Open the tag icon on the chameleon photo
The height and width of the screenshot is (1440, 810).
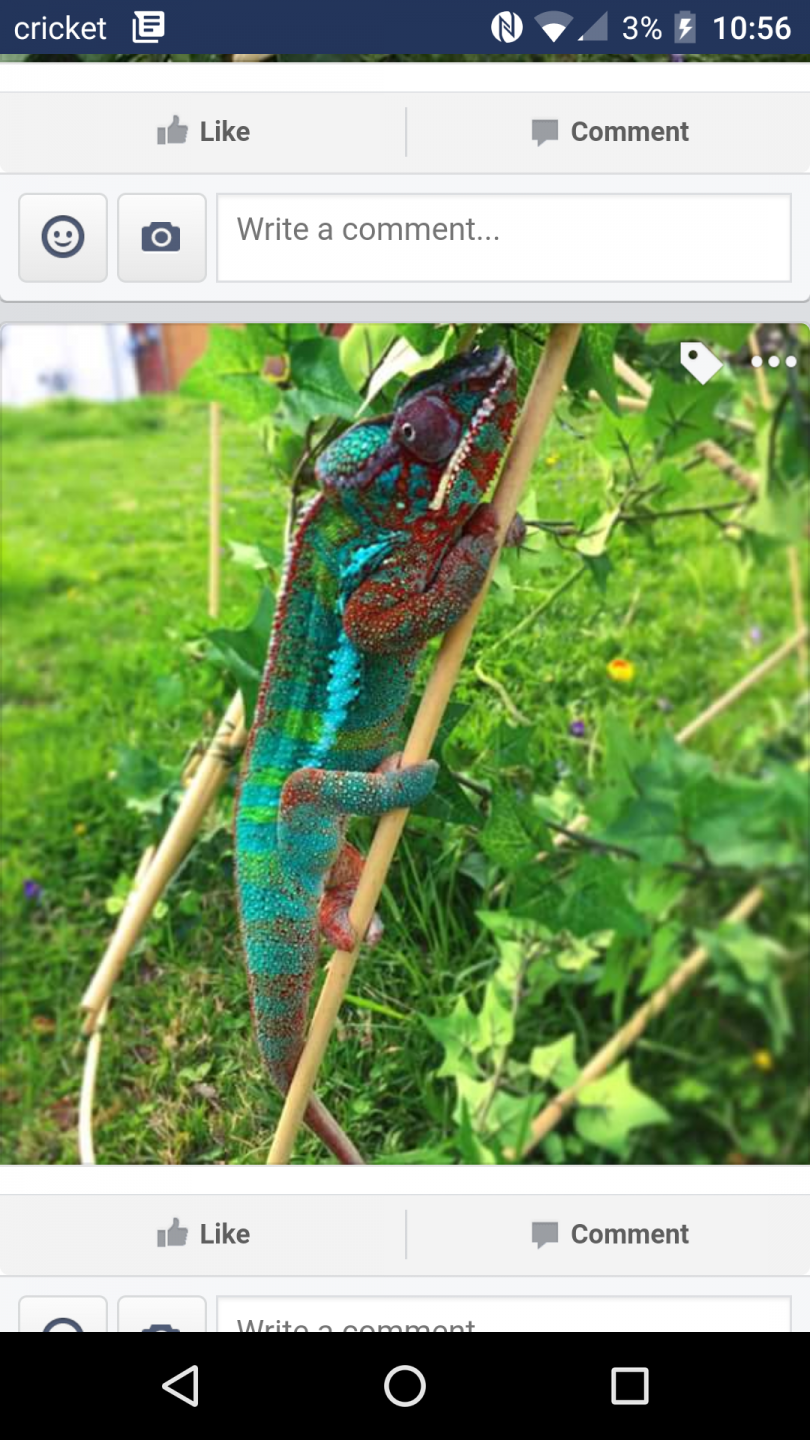pyautogui.click(x=701, y=362)
